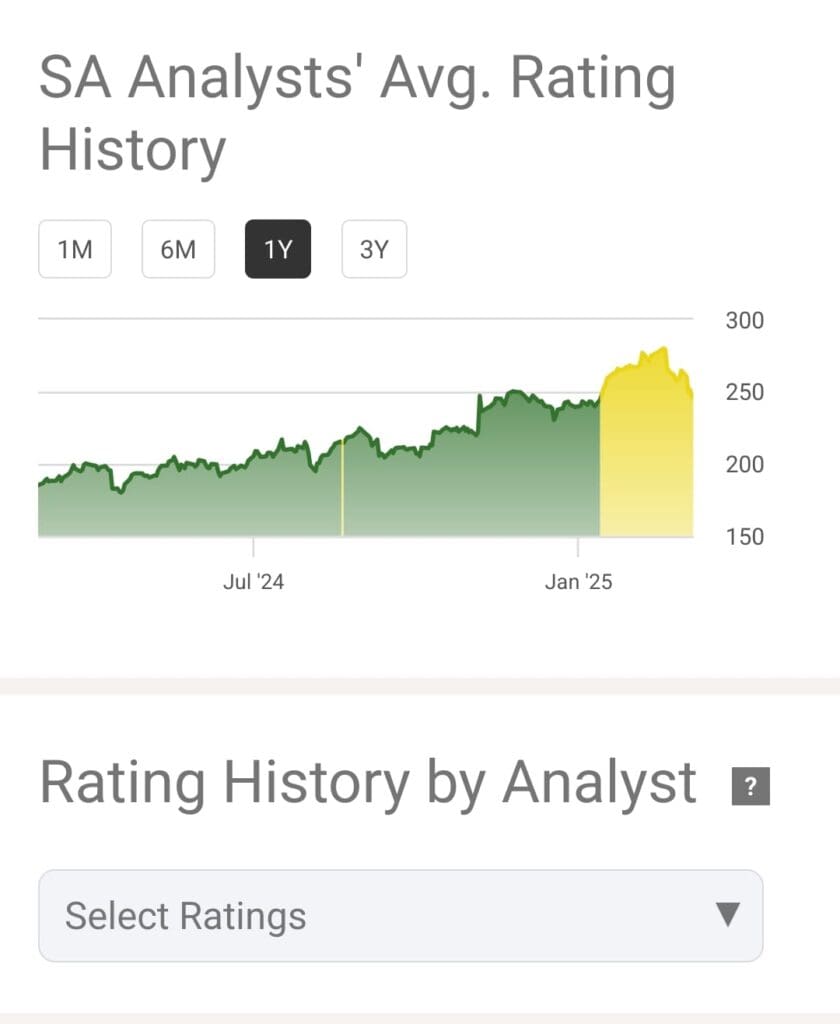Click the Jul '24 axis label

pos(253,581)
